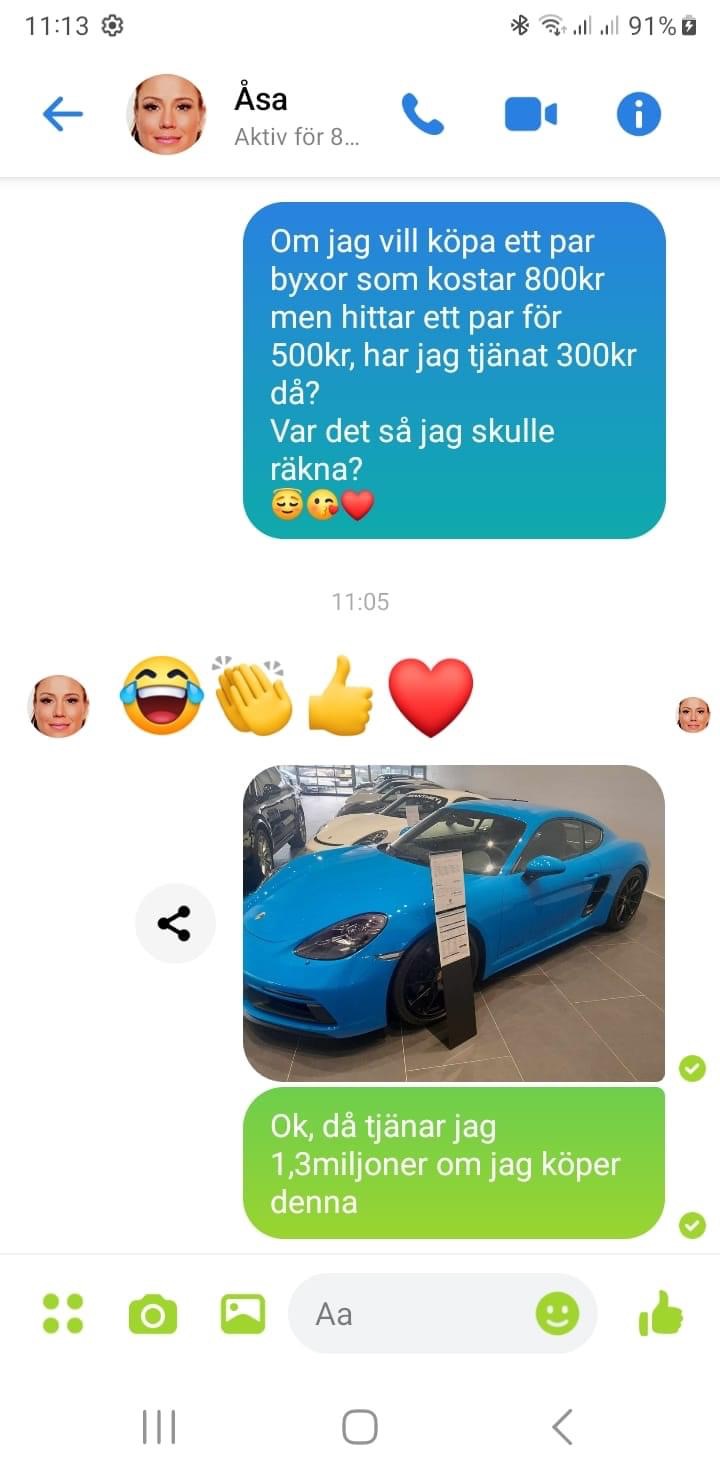The image size is (720, 1480).
Task: Send a thumbs-up like
Action: pyautogui.click(x=661, y=1312)
